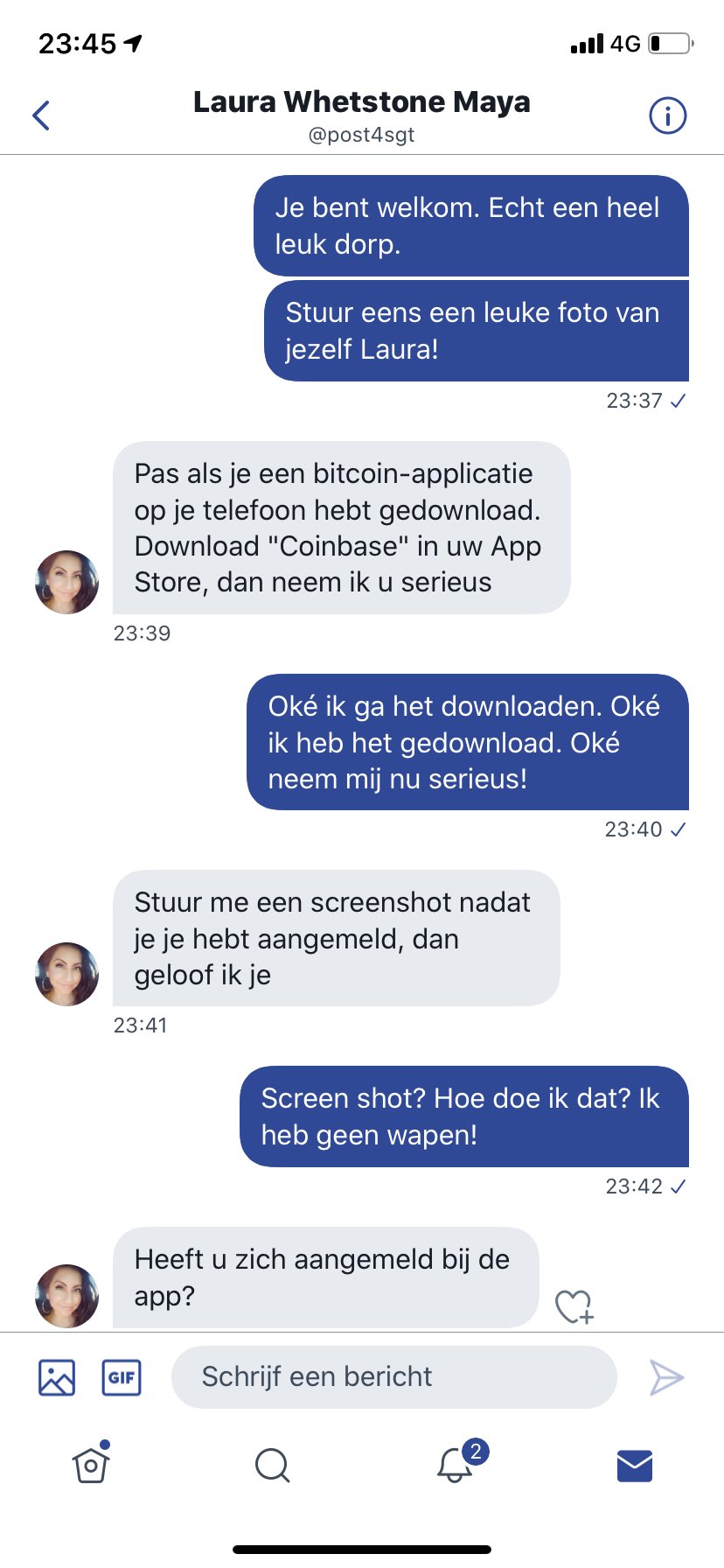Switch to the Search tab

(272, 1464)
